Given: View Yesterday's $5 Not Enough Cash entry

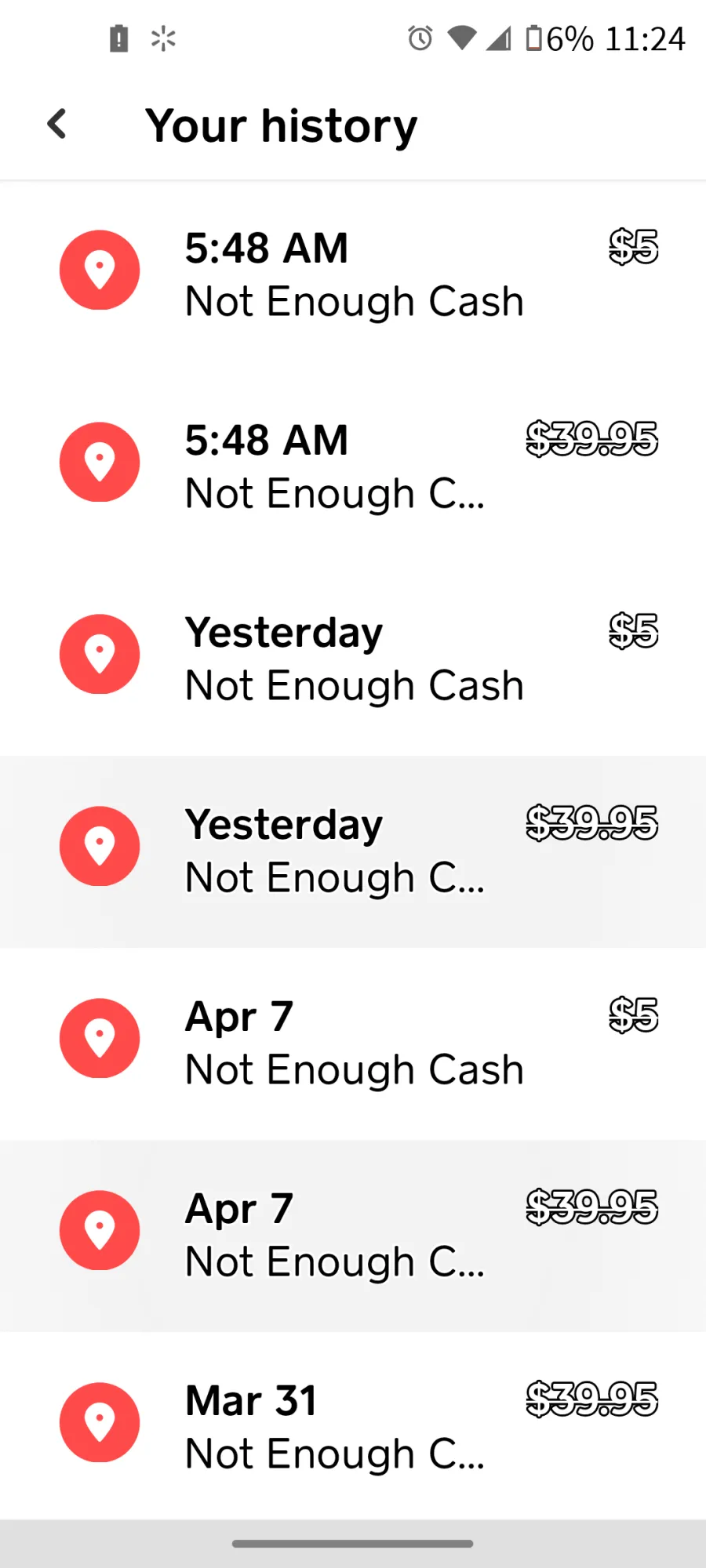Looking at the screenshot, I should 353,660.
